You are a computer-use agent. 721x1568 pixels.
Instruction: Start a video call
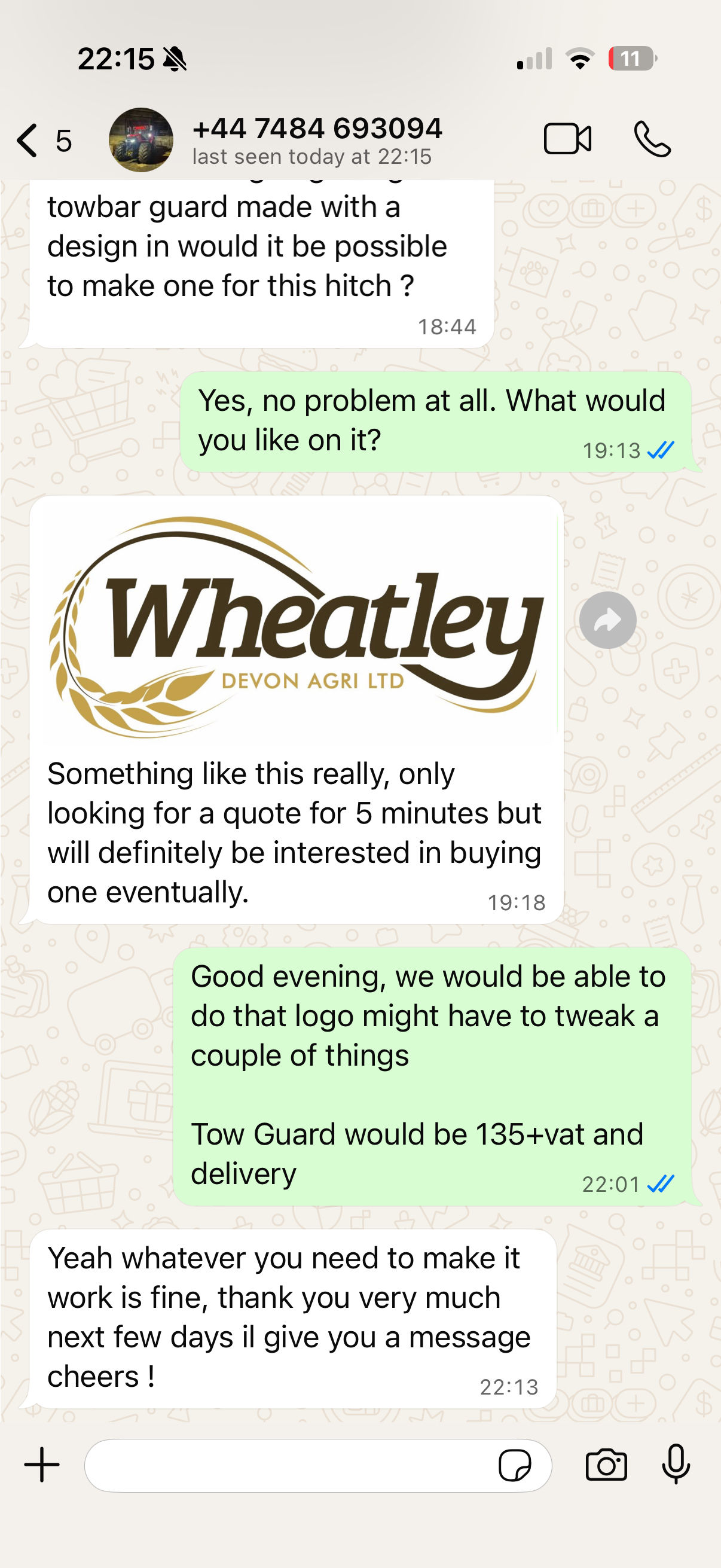tap(567, 139)
